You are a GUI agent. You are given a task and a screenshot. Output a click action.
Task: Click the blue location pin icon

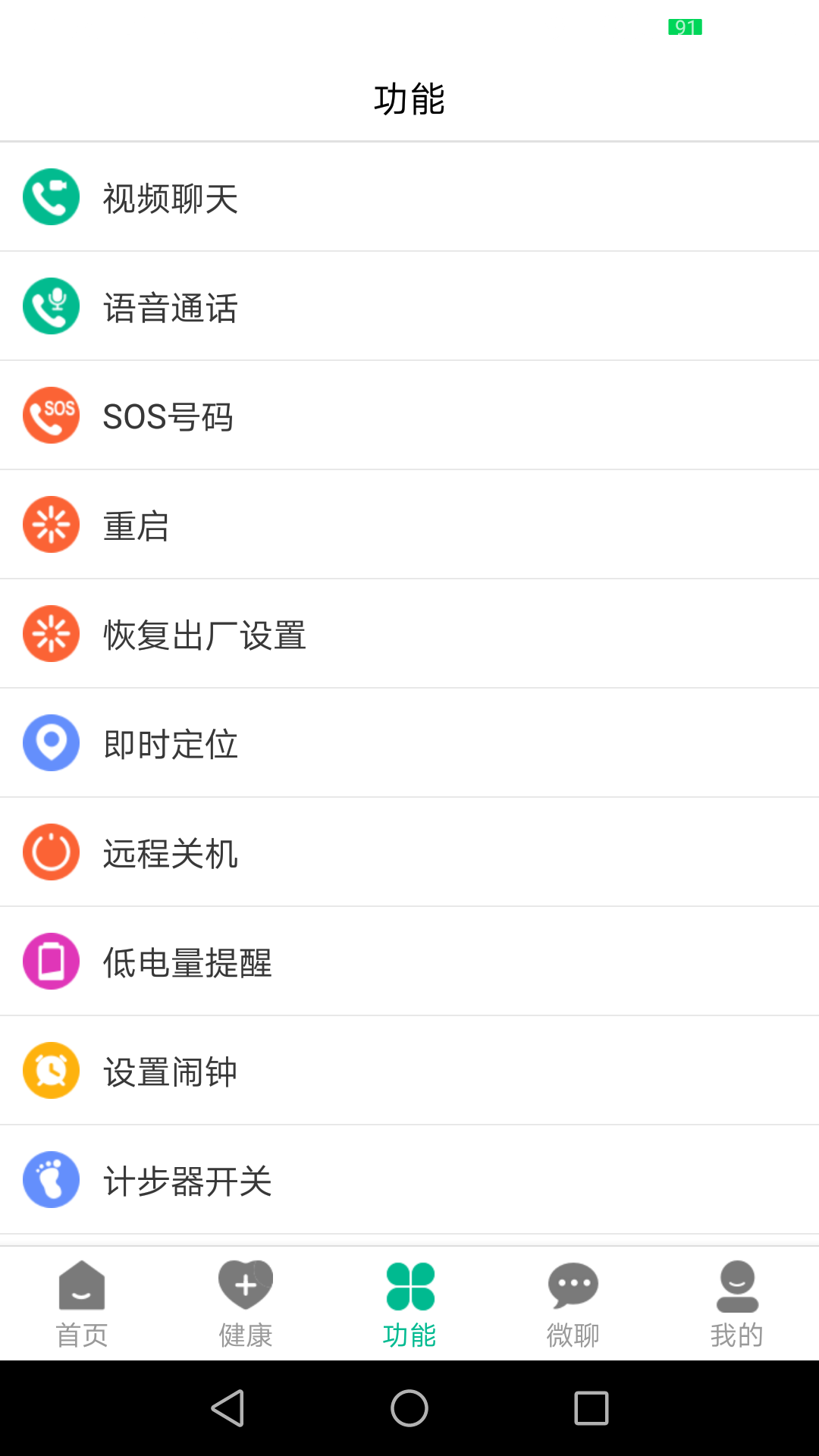click(x=51, y=742)
